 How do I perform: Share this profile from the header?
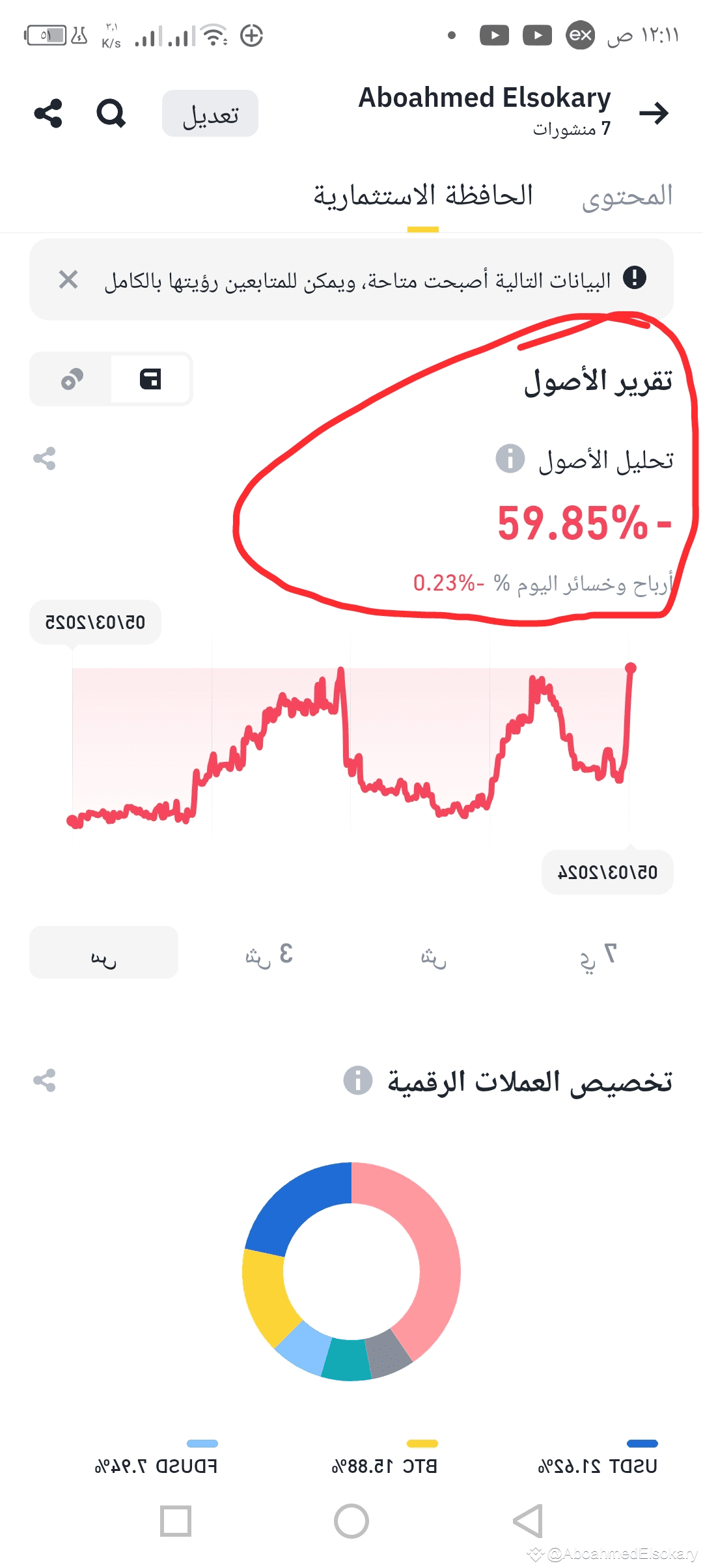tap(48, 113)
